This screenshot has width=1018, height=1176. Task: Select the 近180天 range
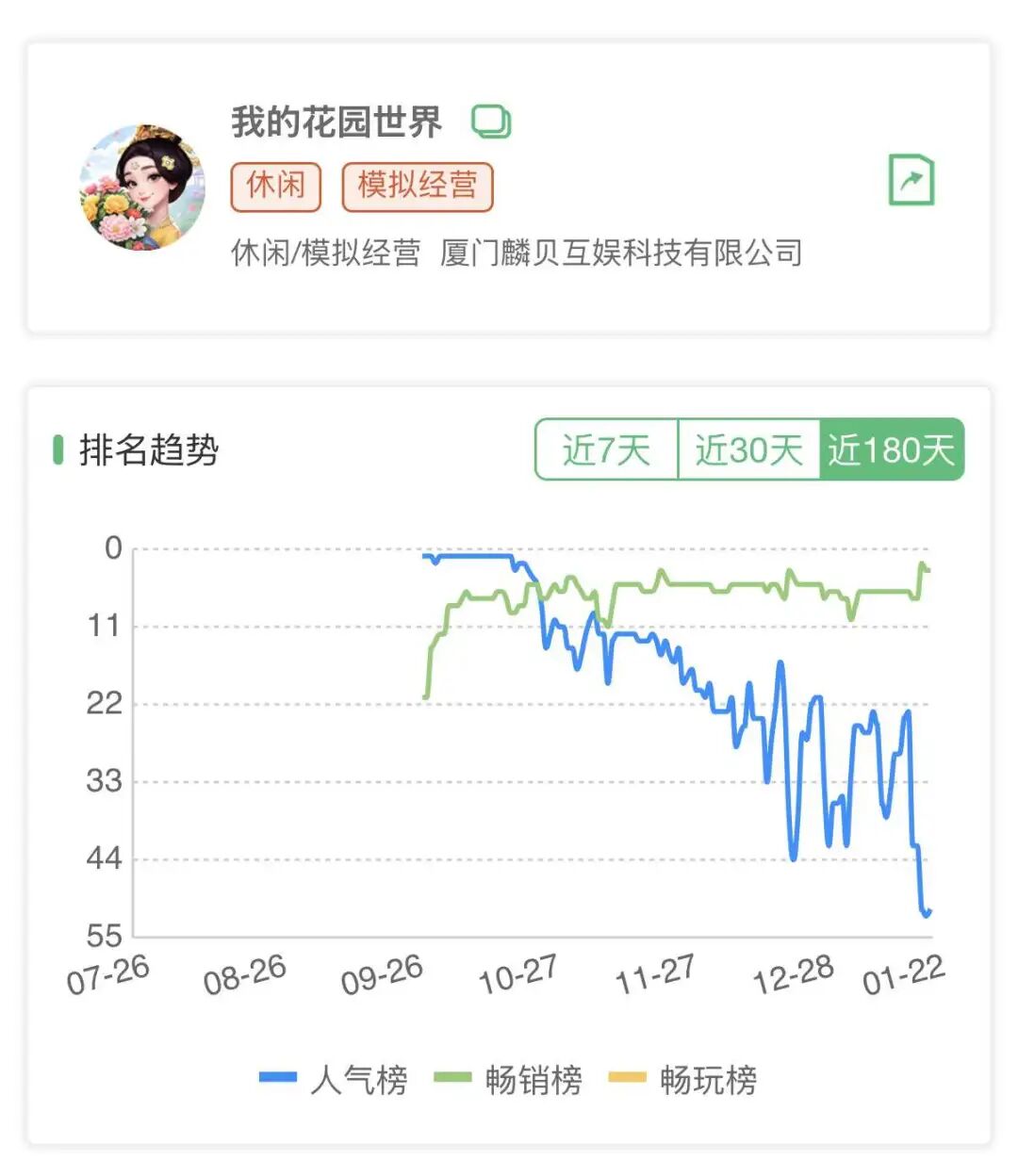[x=891, y=449]
